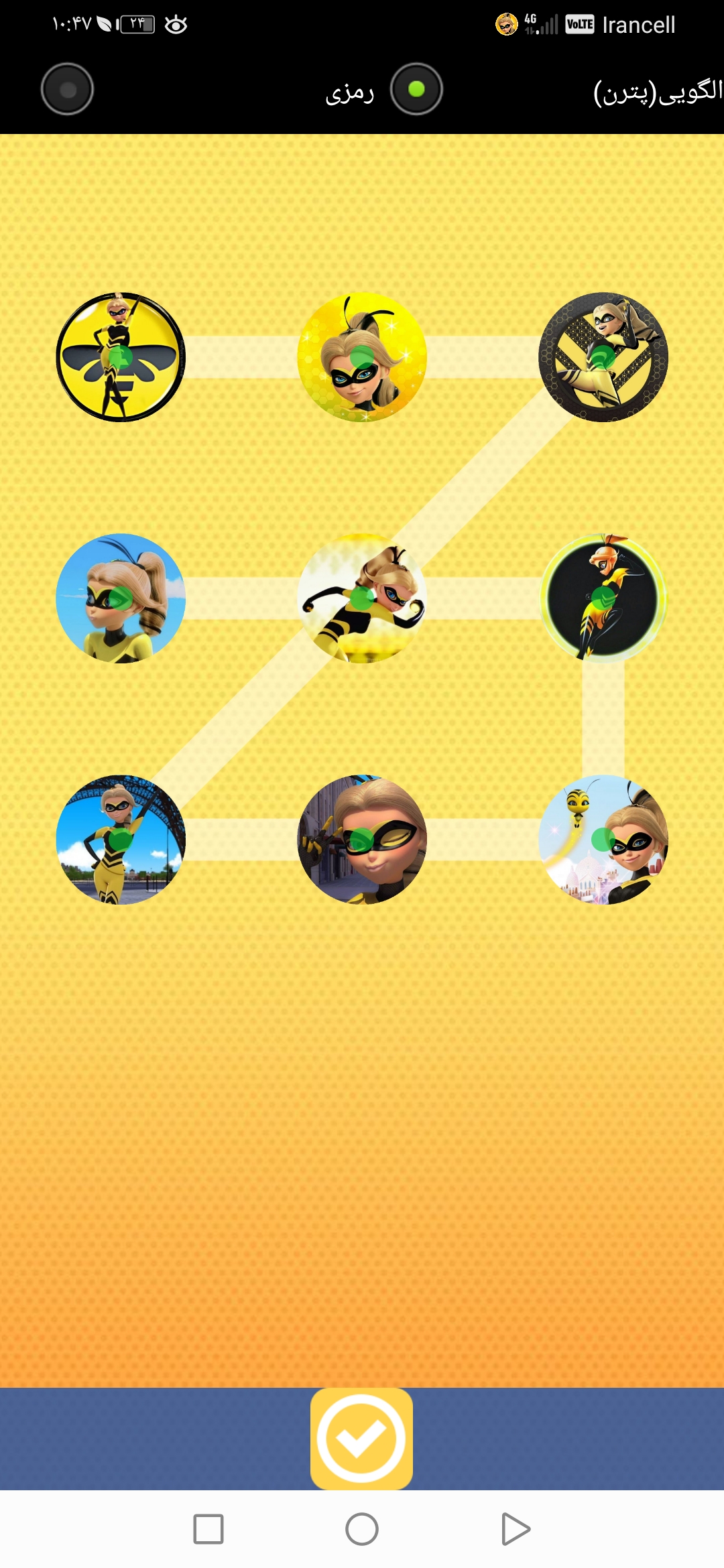724x1568 pixels.
Task: Tap the pattern dot with the bee emblem
Action: pos(121,357)
